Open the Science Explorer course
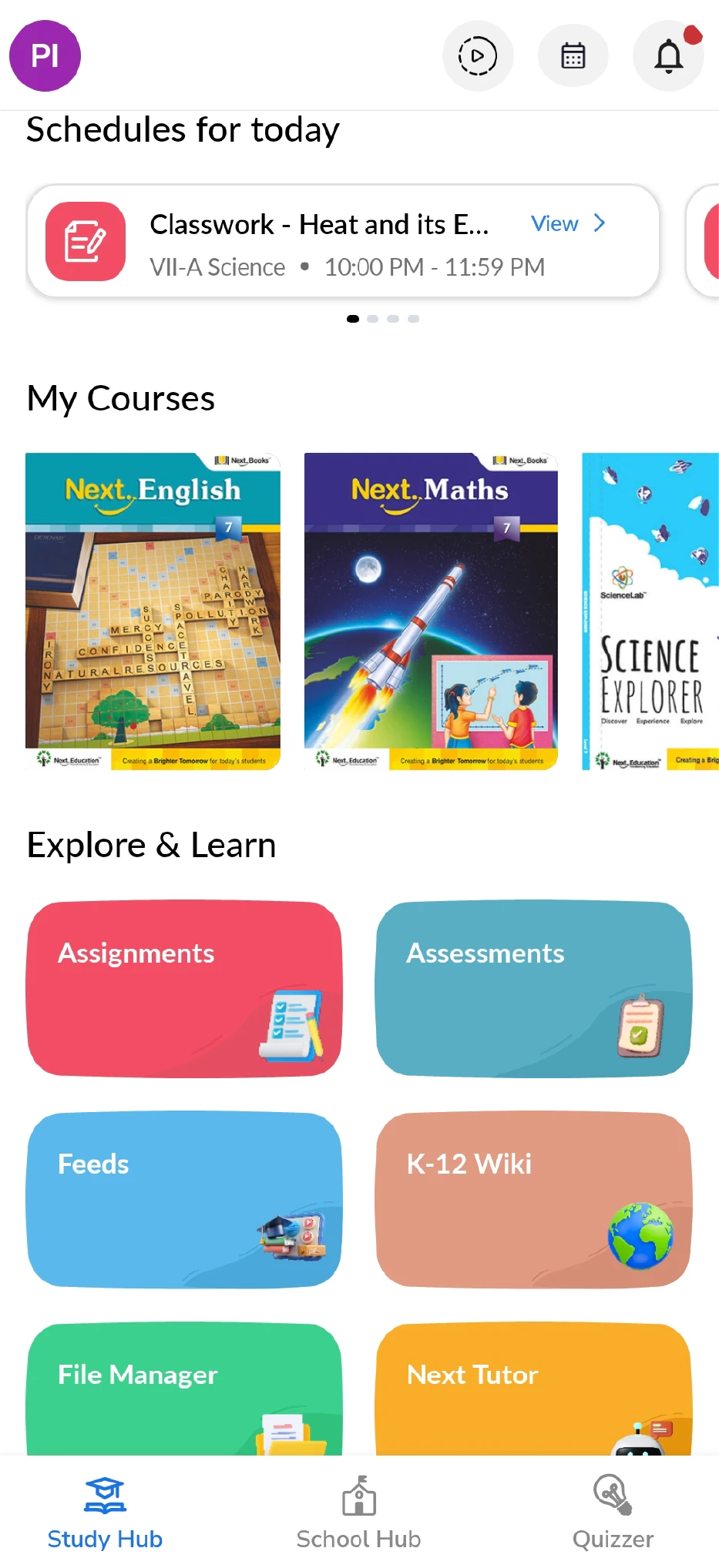719x1568 pixels. click(651, 611)
